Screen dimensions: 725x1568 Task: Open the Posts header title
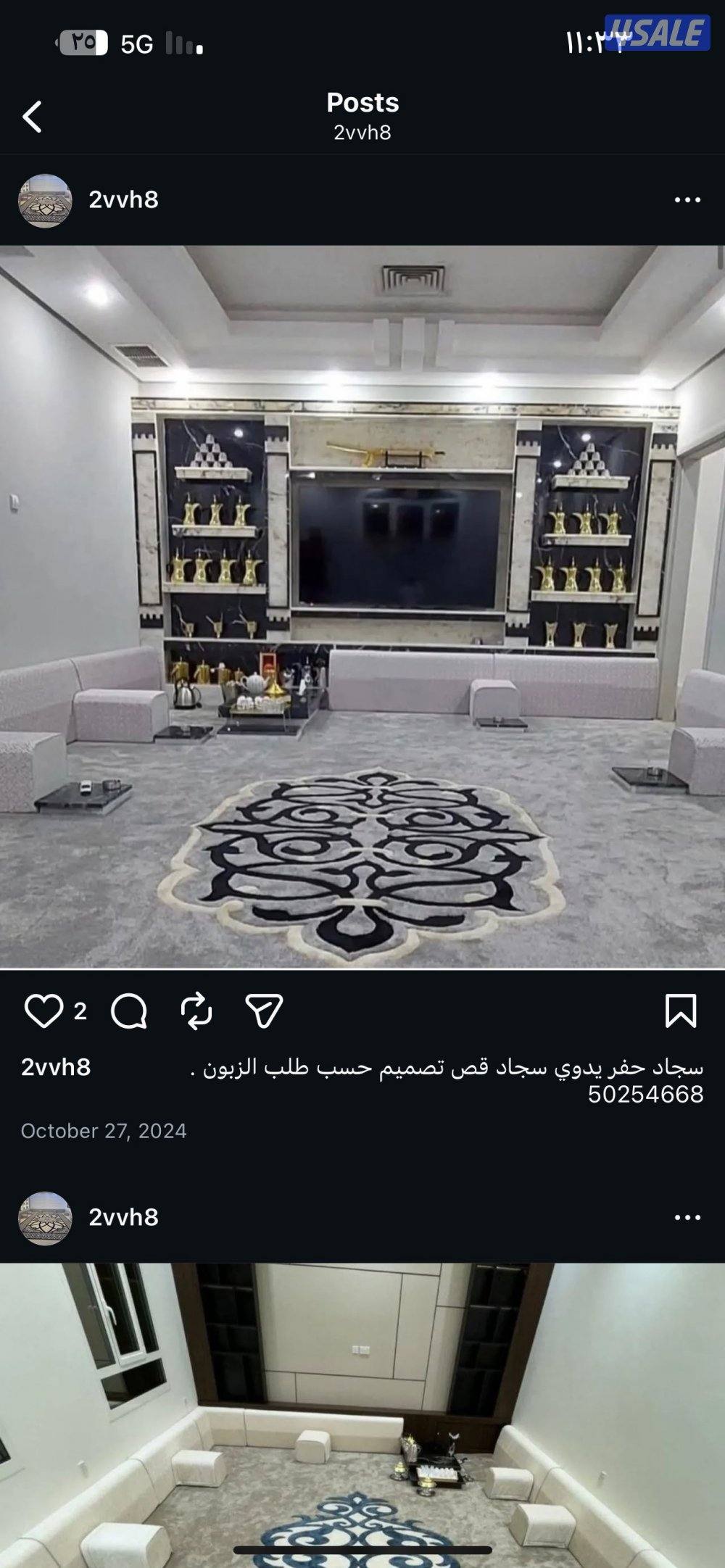[x=362, y=103]
